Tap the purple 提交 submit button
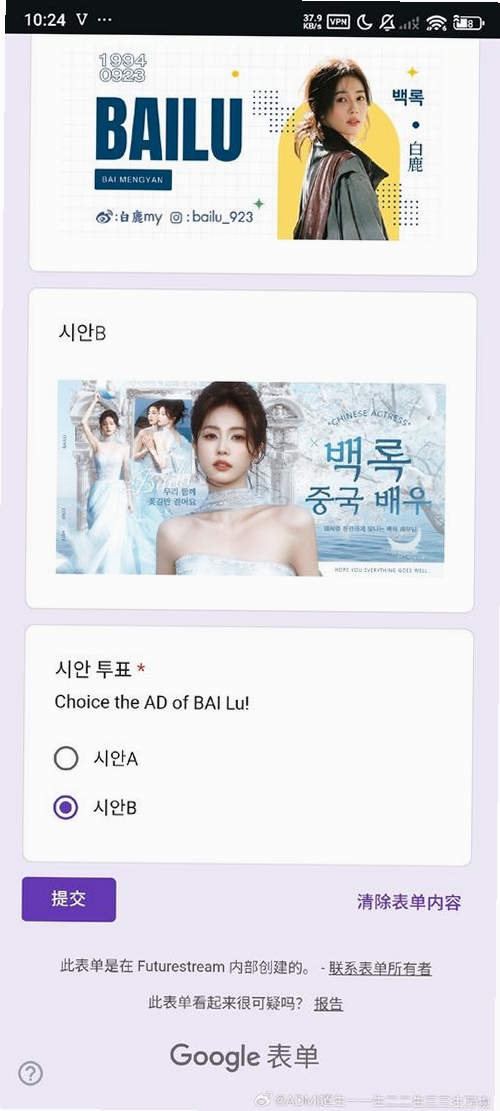500x1111 pixels. (69, 899)
